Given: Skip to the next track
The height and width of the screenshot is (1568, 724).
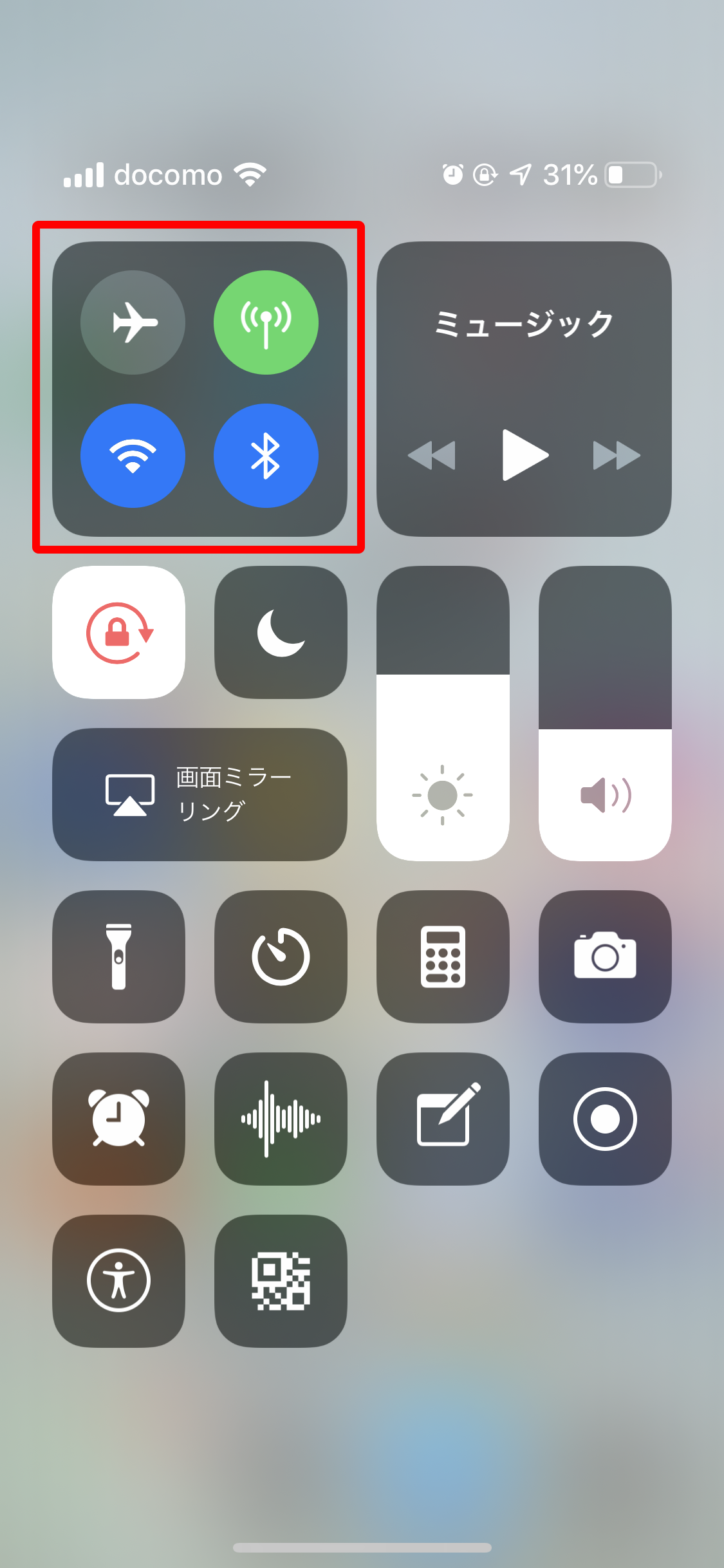Looking at the screenshot, I should (x=617, y=456).
